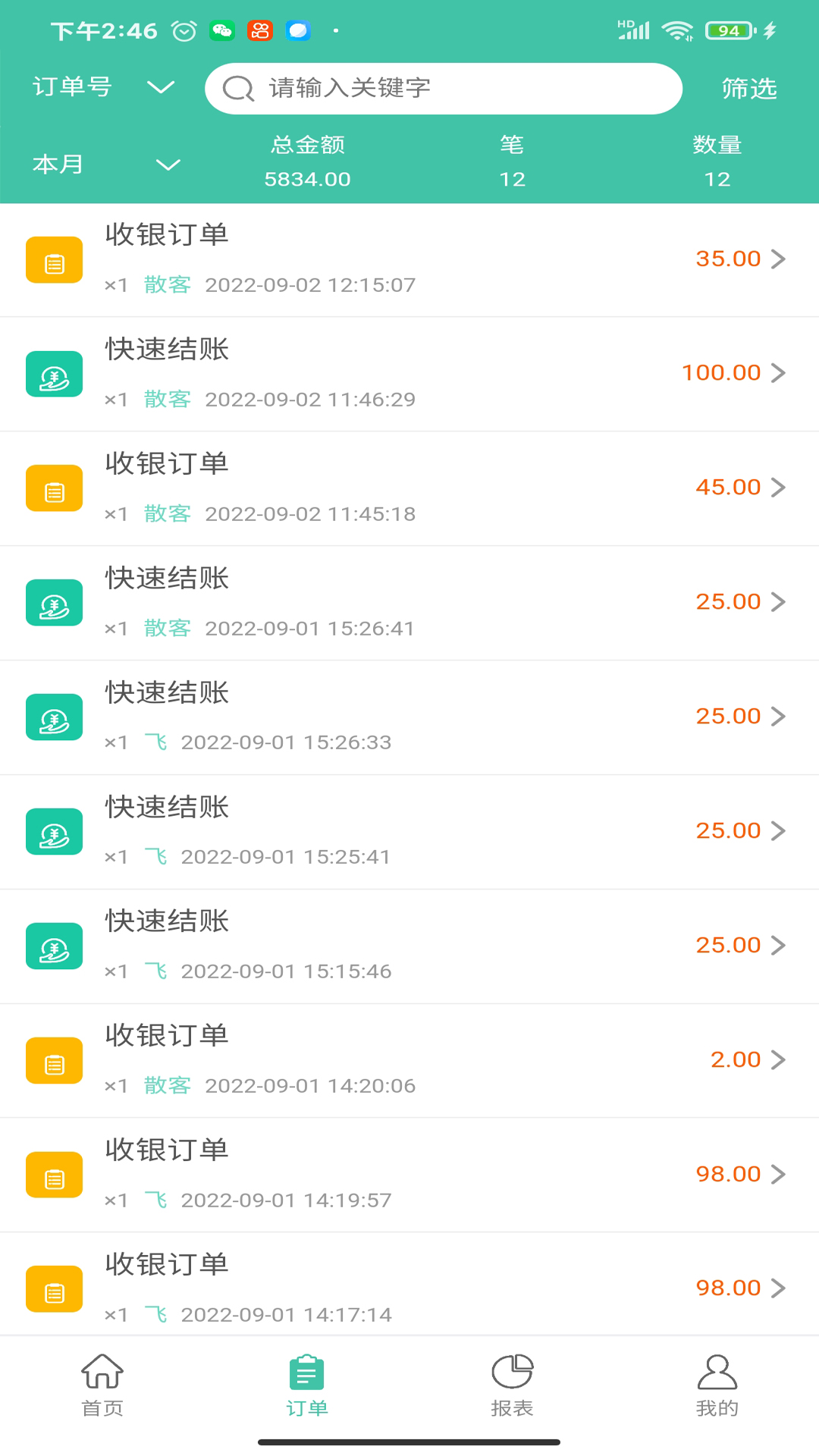Tap the coin icon on the 25.00 order at 15:26:41

click(x=54, y=603)
